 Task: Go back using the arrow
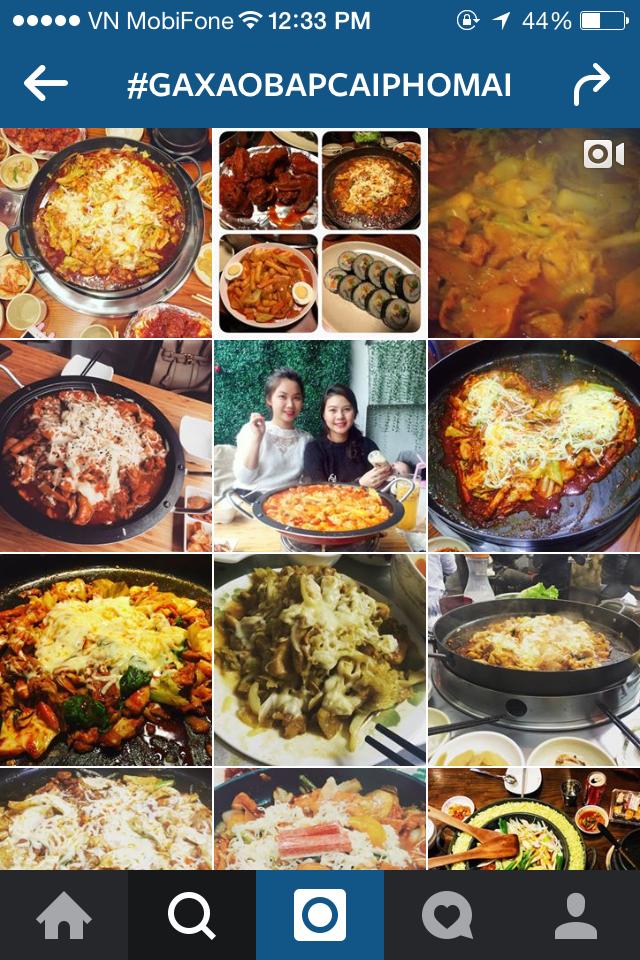[46, 84]
